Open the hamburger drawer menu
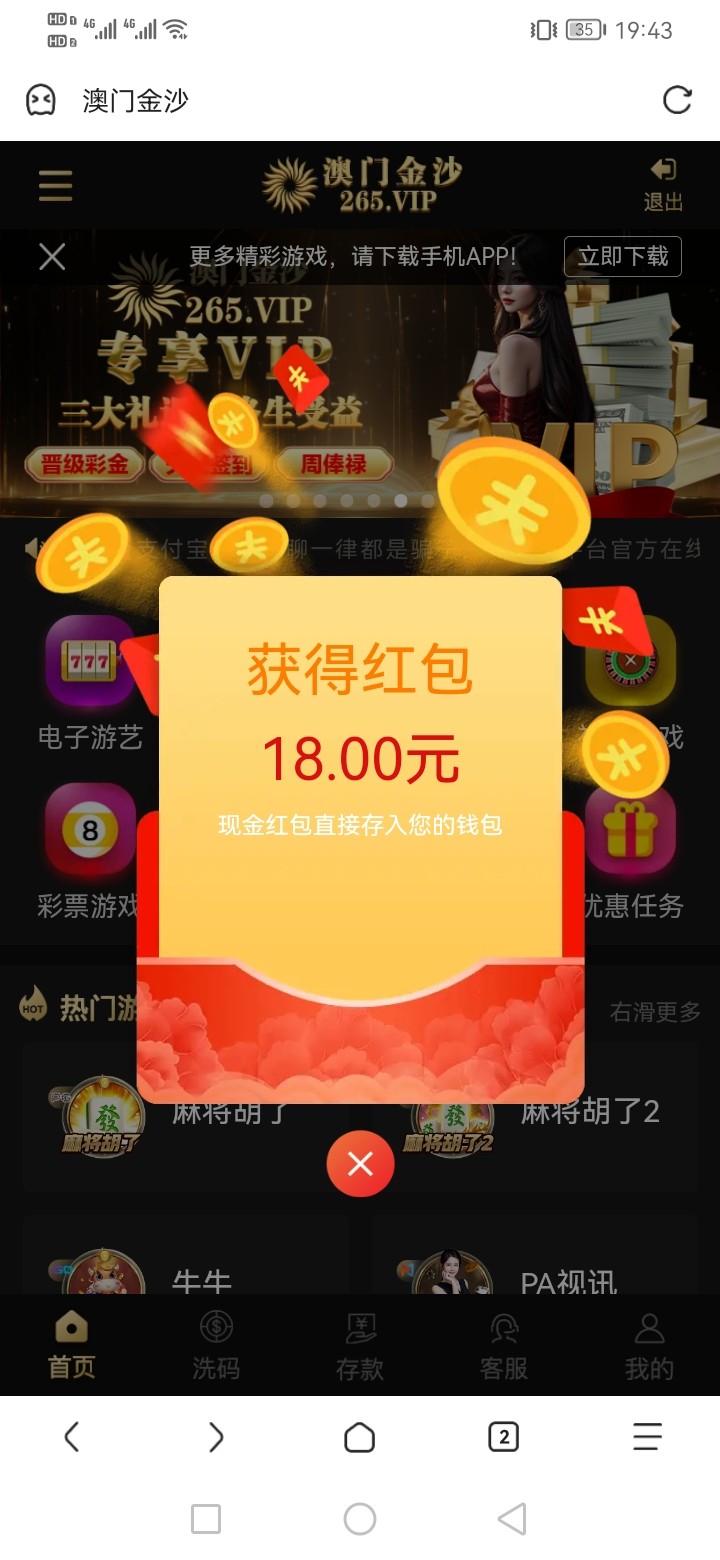The image size is (720, 1560). coord(56,186)
